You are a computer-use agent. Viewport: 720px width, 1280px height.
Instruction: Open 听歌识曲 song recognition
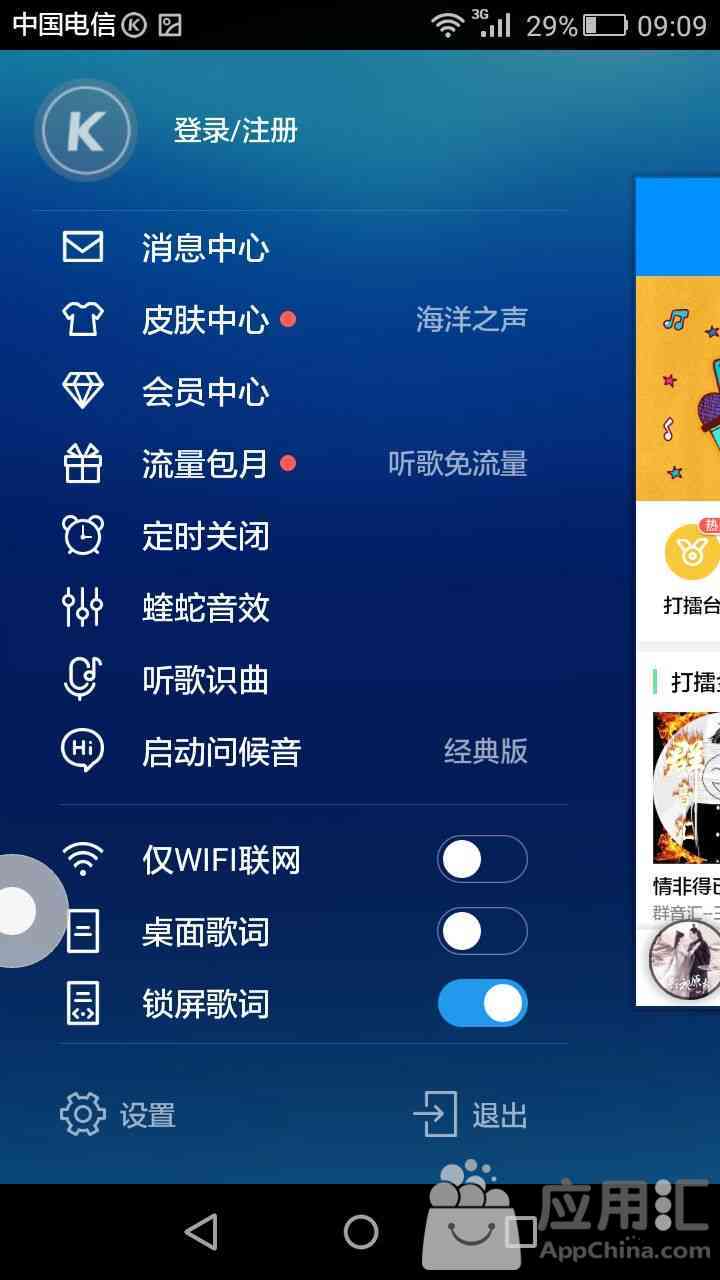[300, 680]
